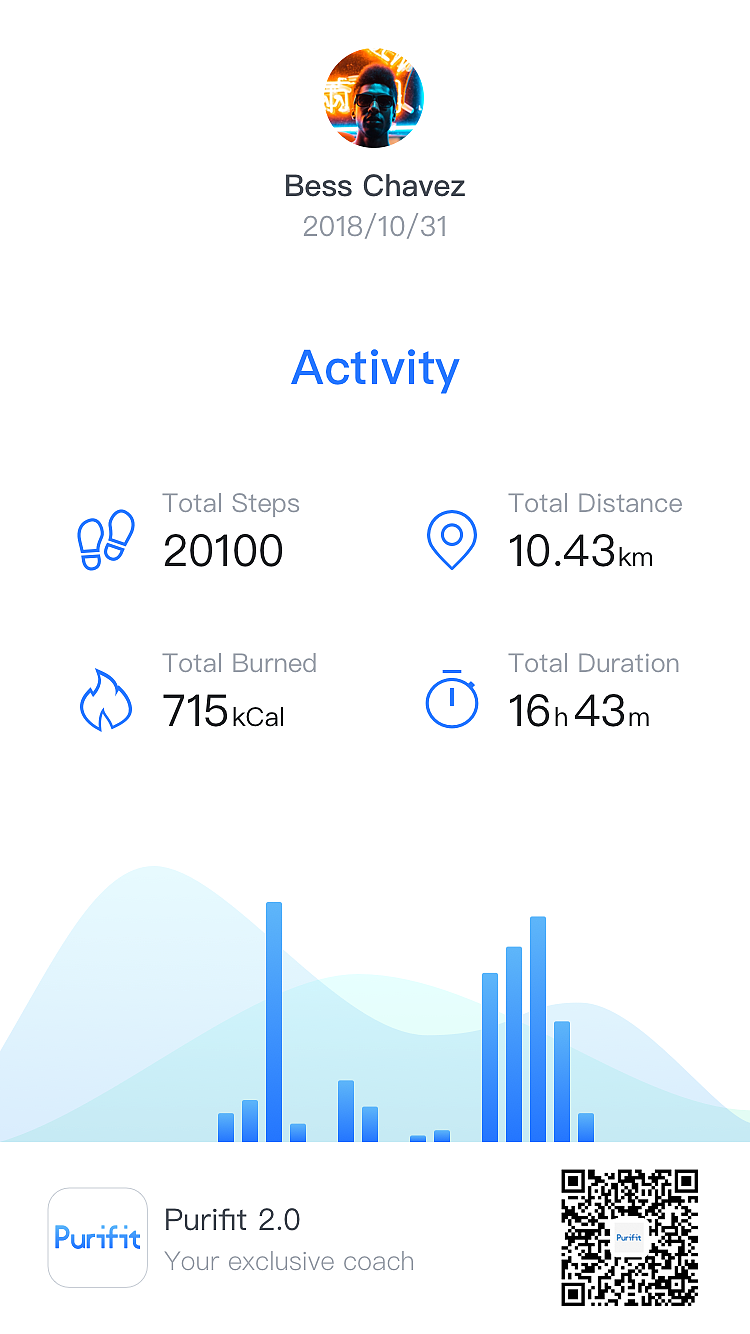750x1334 pixels.
Task: Select the location pin icon for Total Distance
Action: pyautogui.click(x=452, y=536)
